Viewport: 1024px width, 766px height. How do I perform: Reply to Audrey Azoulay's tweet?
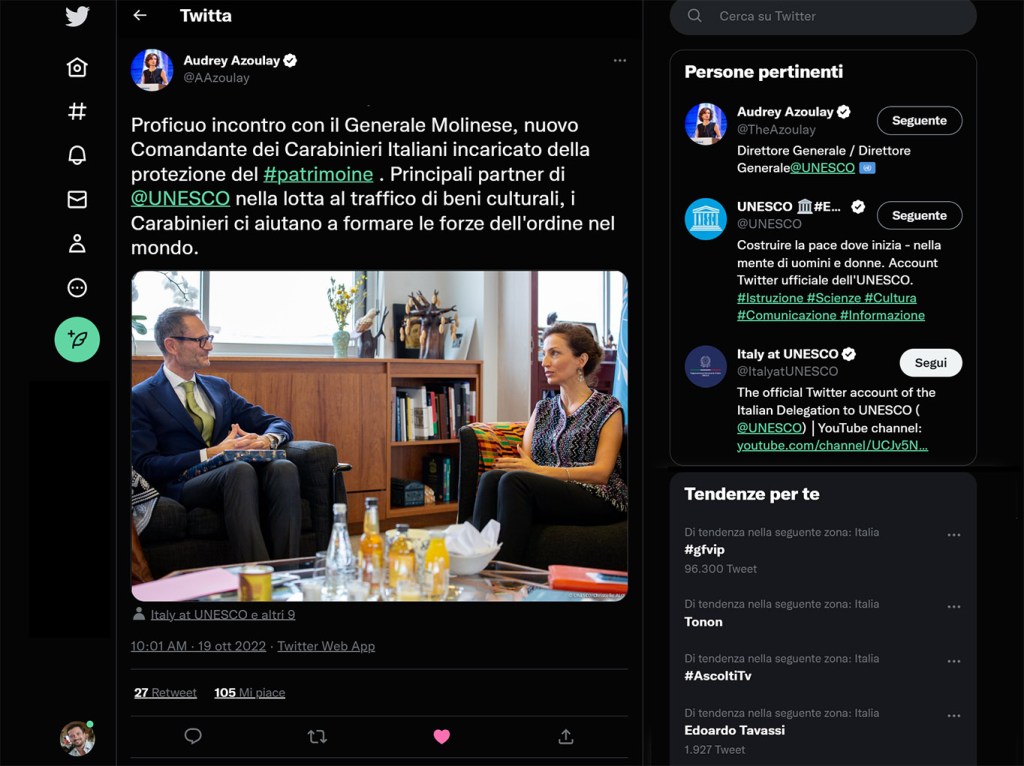point(193,736)
